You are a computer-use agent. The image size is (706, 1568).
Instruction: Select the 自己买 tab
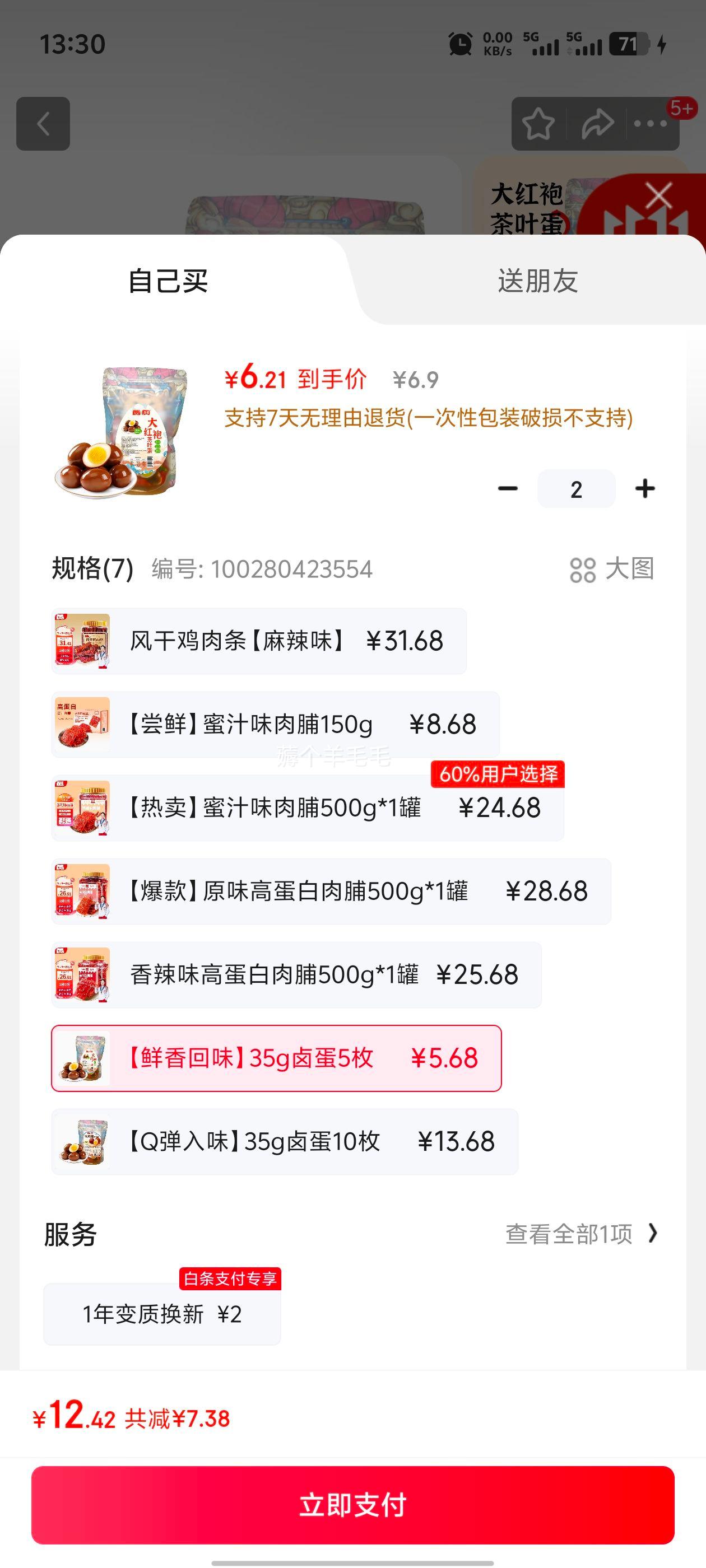(168, 281)
